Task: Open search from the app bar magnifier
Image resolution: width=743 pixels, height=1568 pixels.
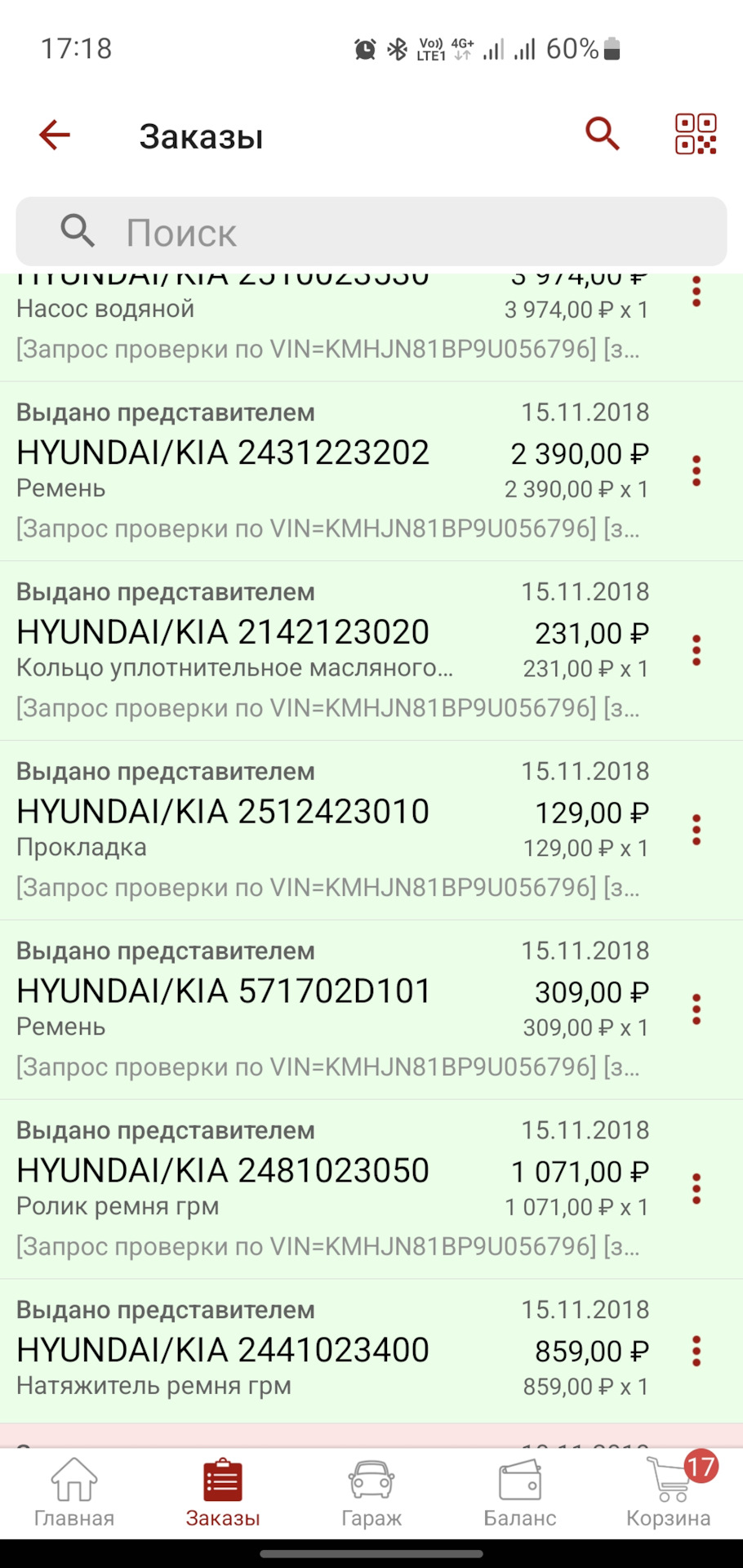Action: click(603, 134)
